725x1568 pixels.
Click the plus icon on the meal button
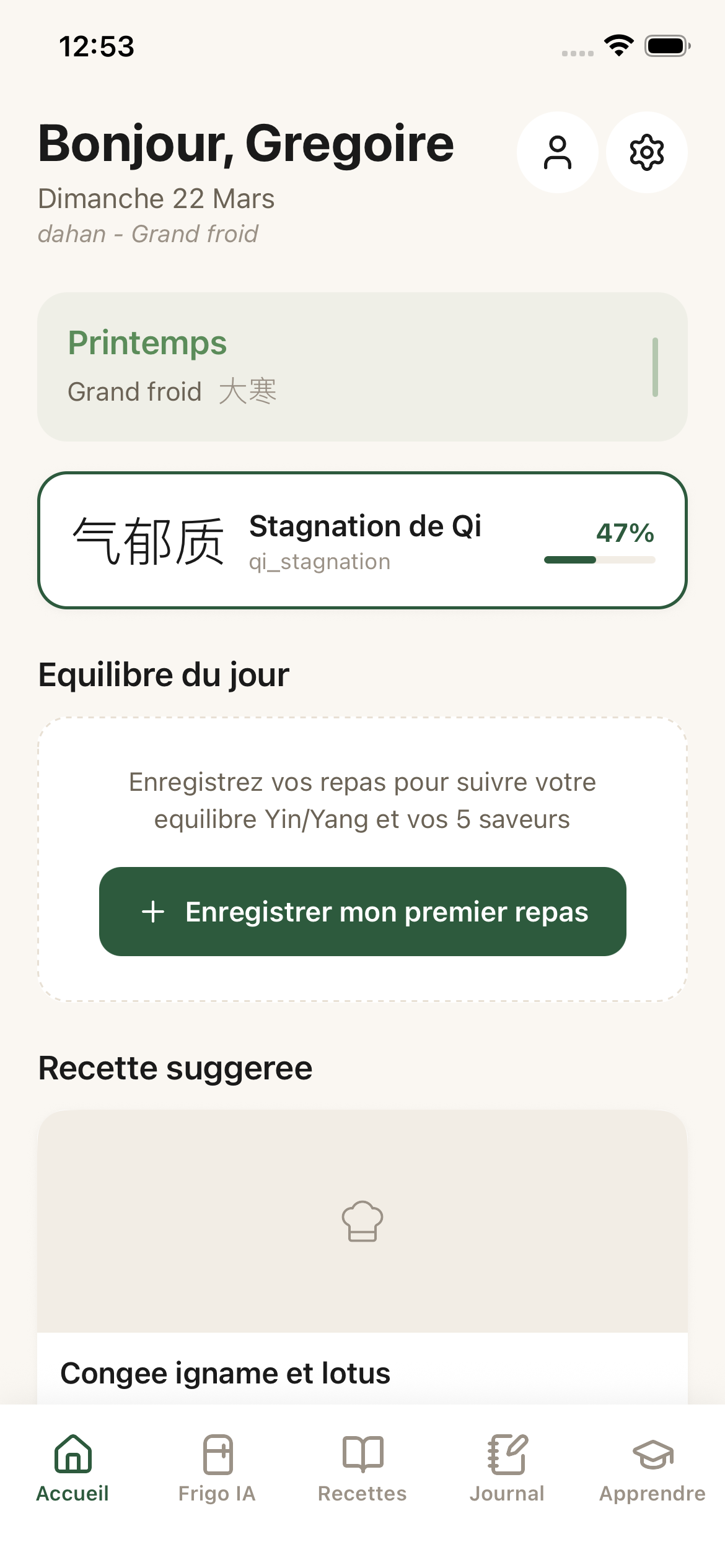(153, 912)
